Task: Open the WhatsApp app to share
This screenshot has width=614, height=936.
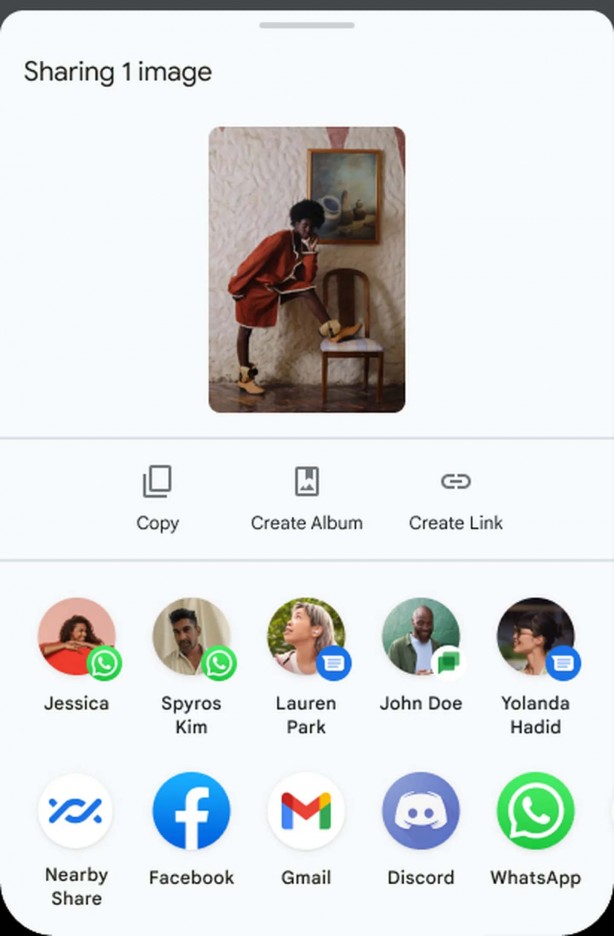Action: (x=536, y=811)
